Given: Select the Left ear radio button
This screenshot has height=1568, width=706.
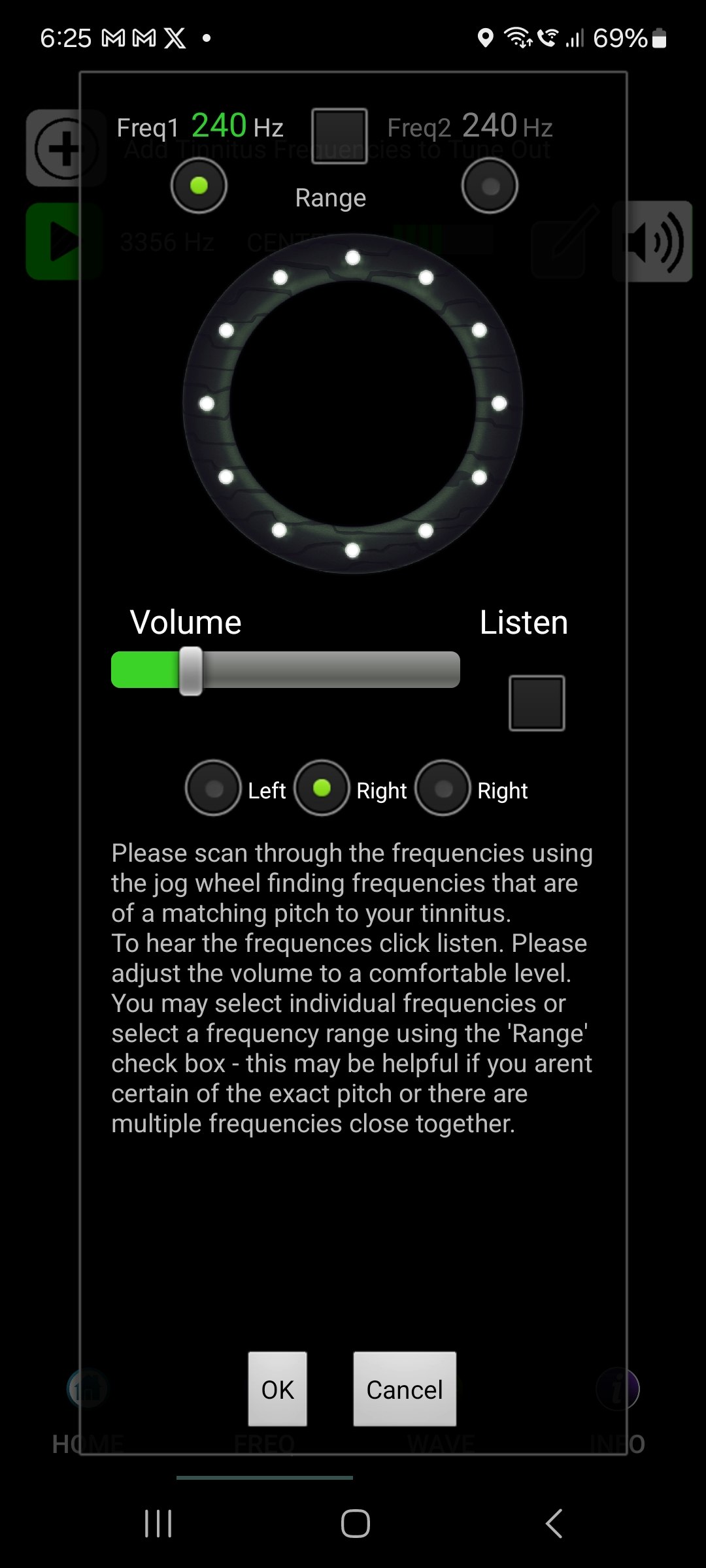Looking at the screenshot, I should click(212, 789).
